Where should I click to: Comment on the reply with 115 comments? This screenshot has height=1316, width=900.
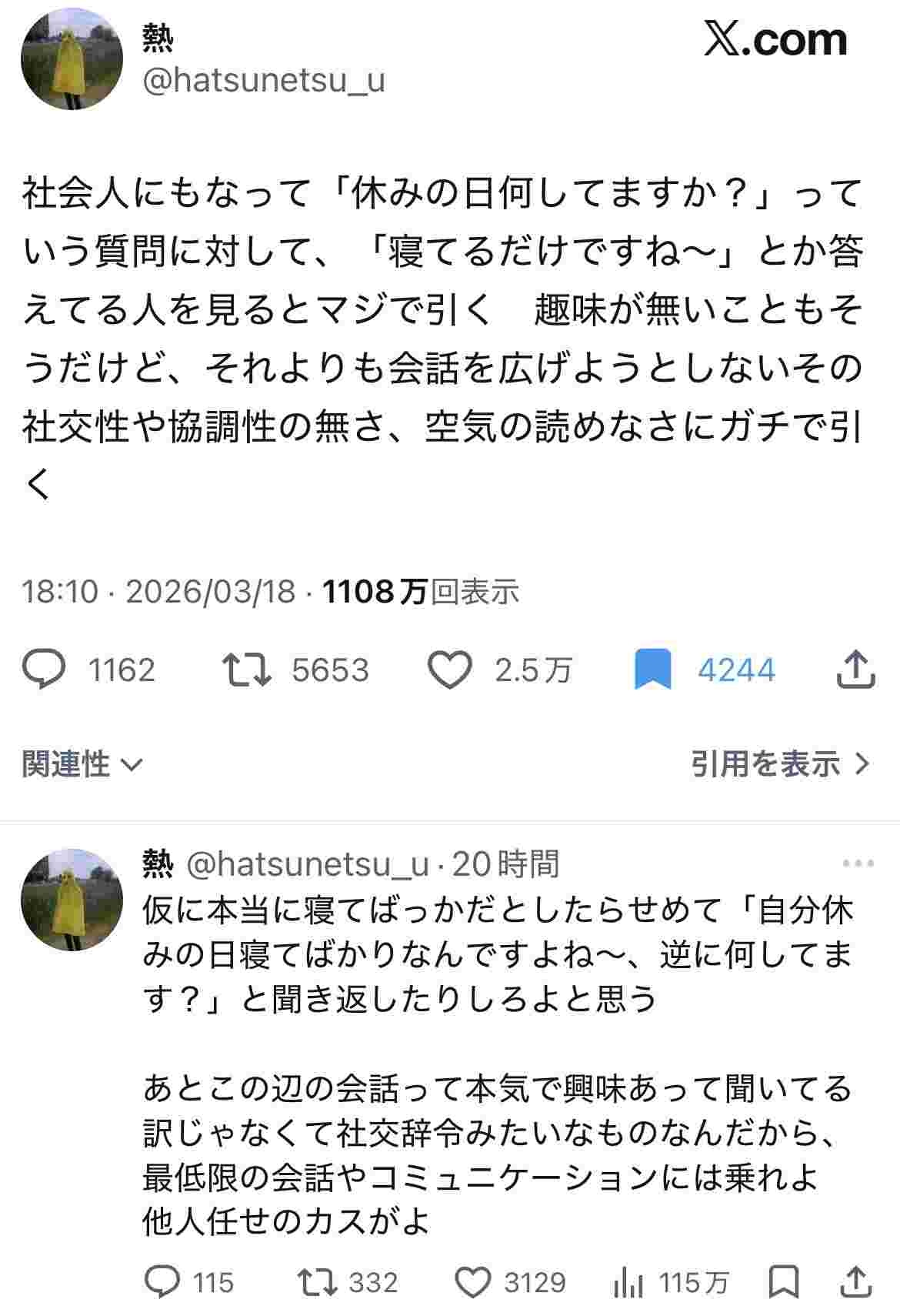point(162,1282)
